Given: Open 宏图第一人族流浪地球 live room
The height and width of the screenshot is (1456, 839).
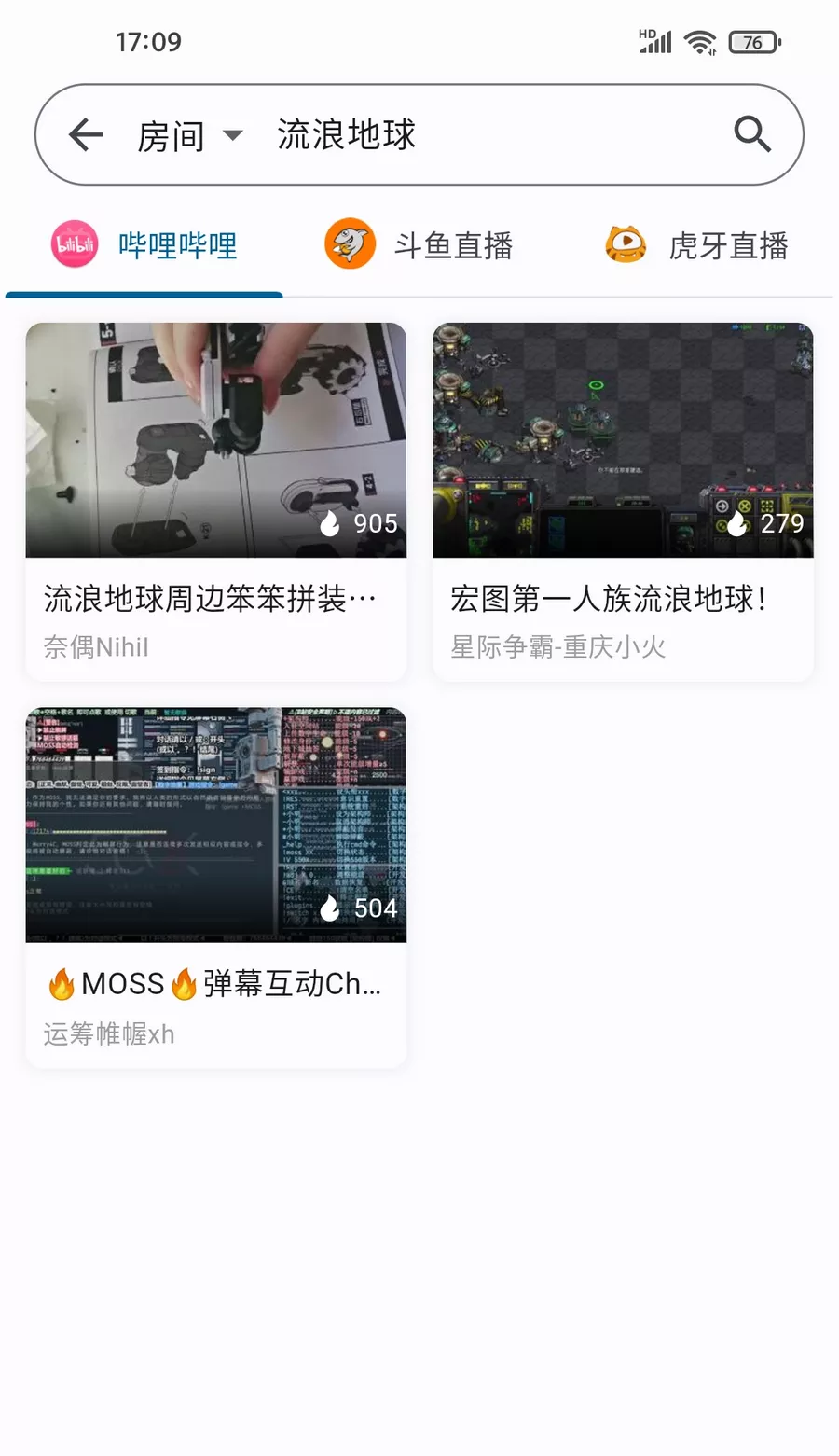Looking at the screenshot, I should (x=623, y=501).
